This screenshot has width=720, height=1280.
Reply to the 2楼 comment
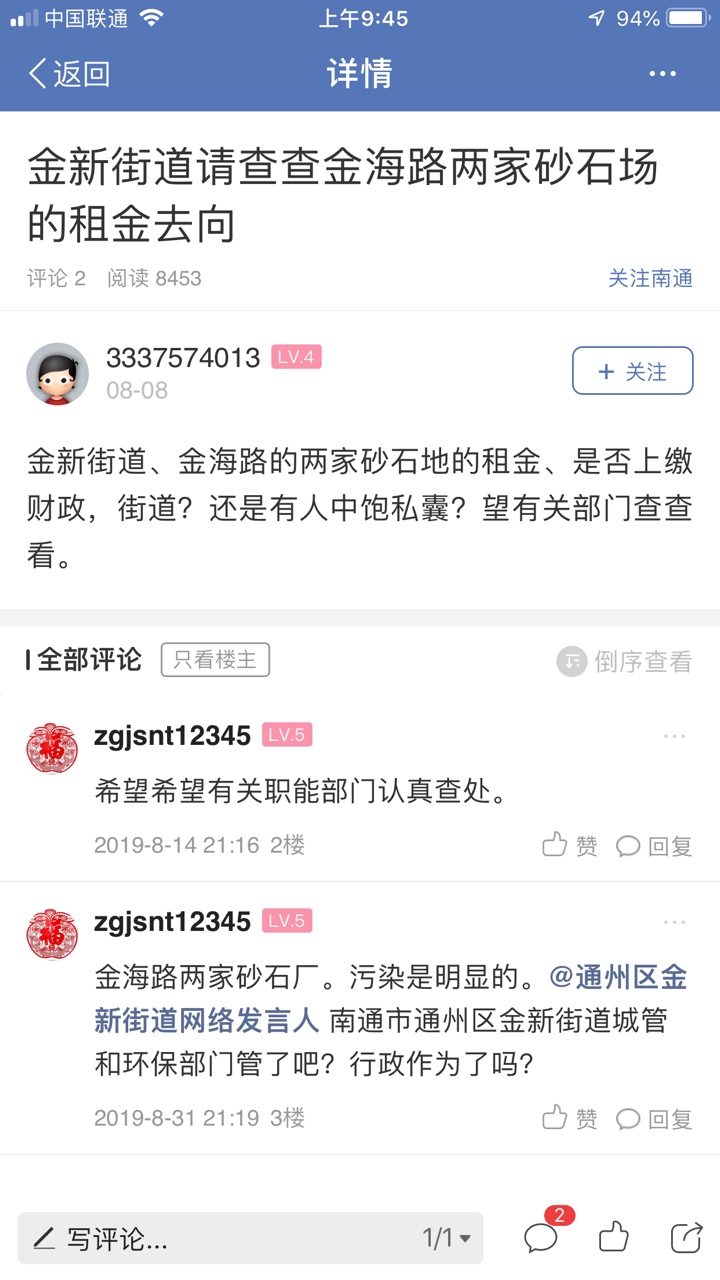pyautogui.click(x=654, y=846)
